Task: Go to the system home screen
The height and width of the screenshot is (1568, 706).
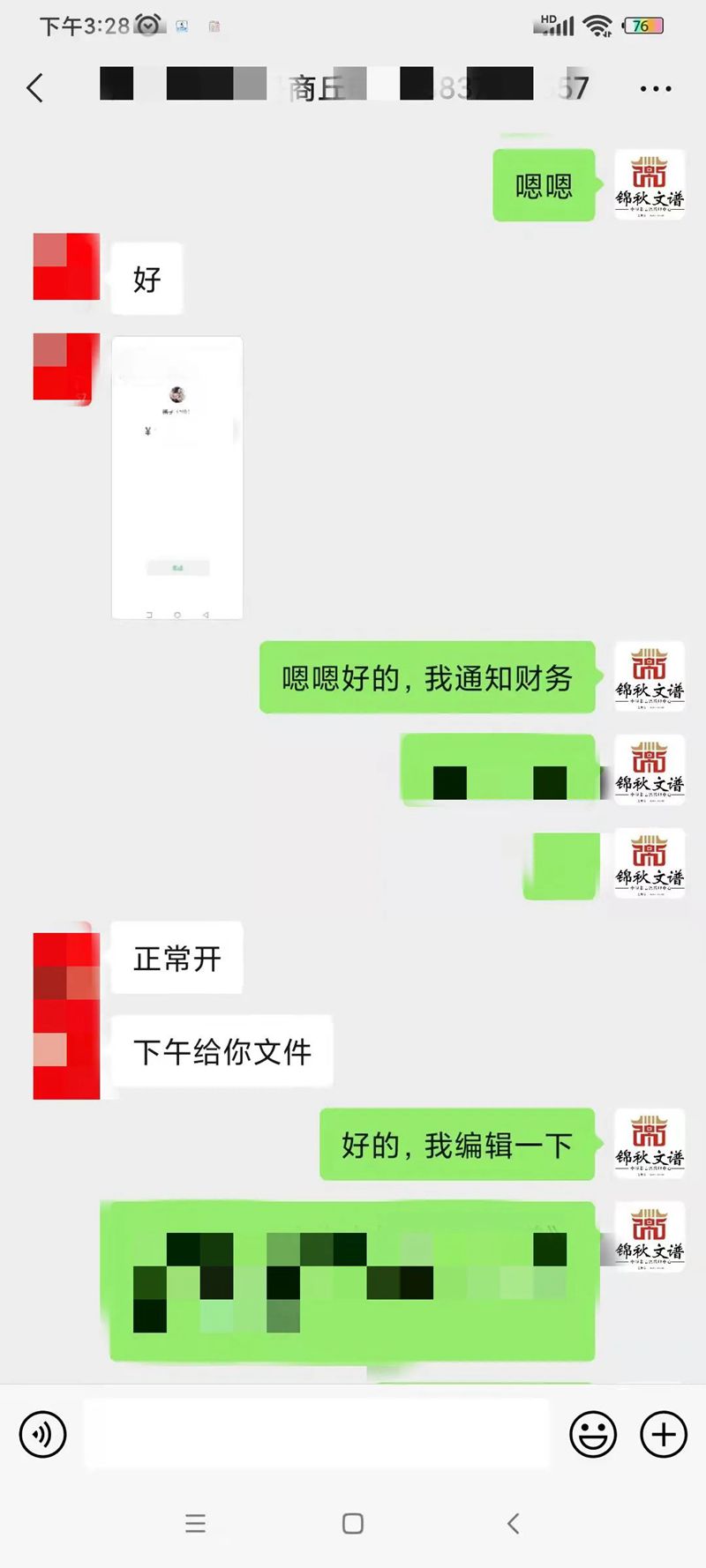Action: [353, 1523]
